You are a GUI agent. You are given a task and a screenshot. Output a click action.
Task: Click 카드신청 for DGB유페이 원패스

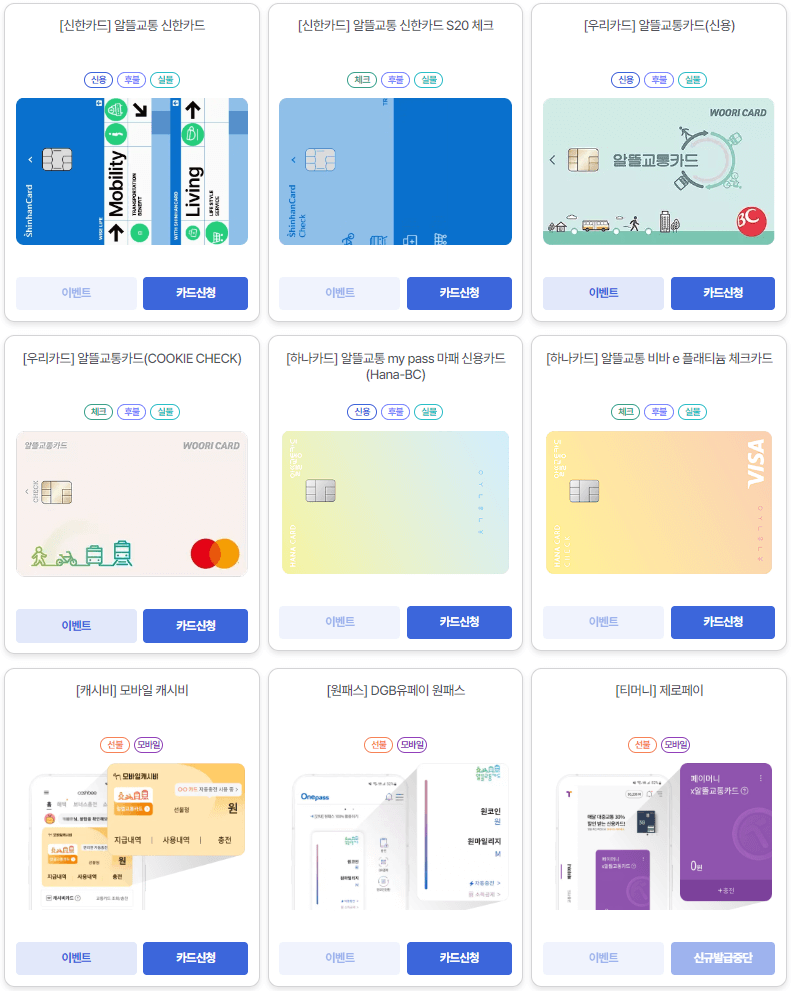[x=459, y=958]
